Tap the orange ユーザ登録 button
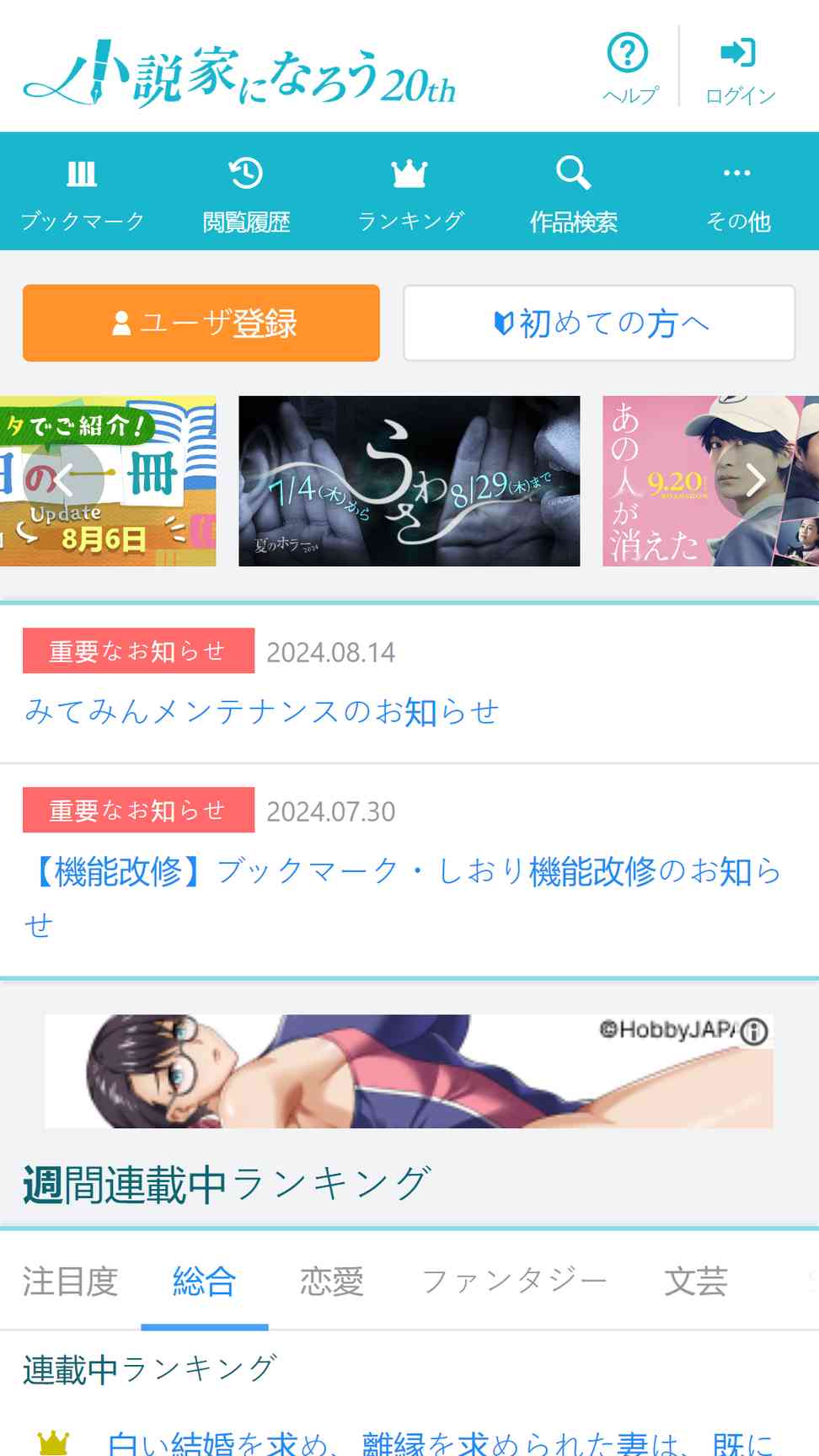 pos(201,323)
